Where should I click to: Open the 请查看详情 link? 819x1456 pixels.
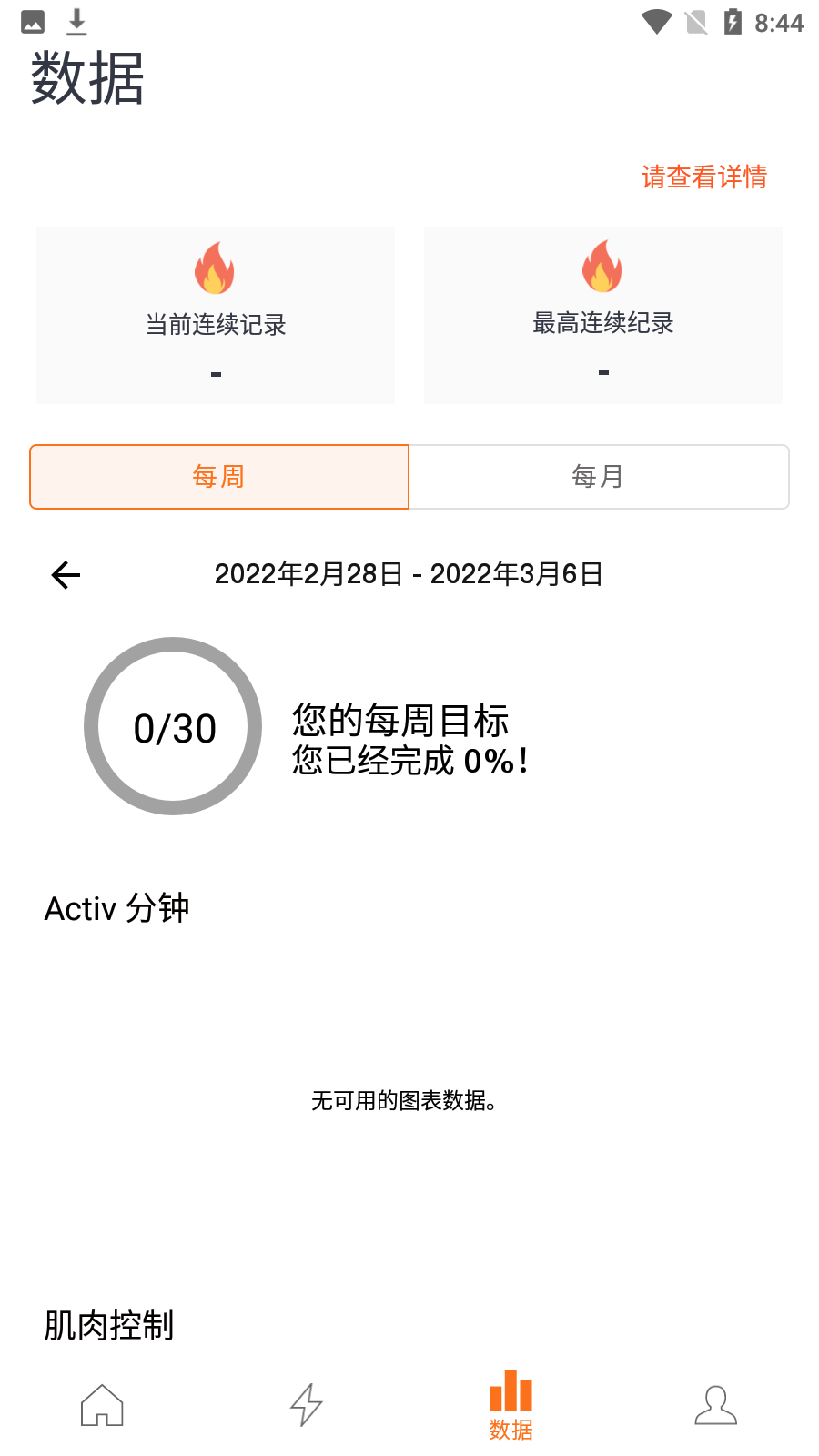[x=703, y=177]
